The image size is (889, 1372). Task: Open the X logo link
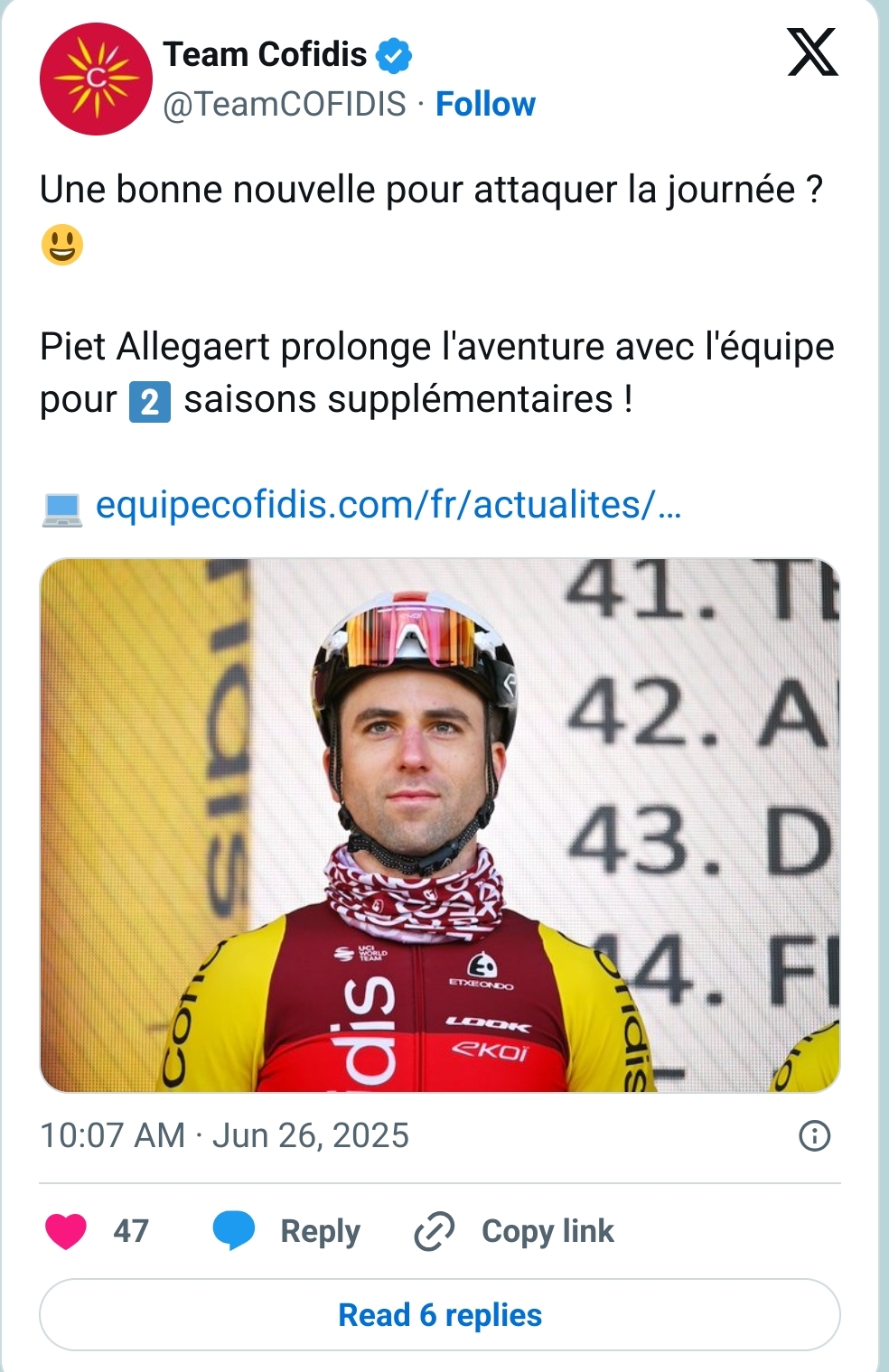point(812,52)
